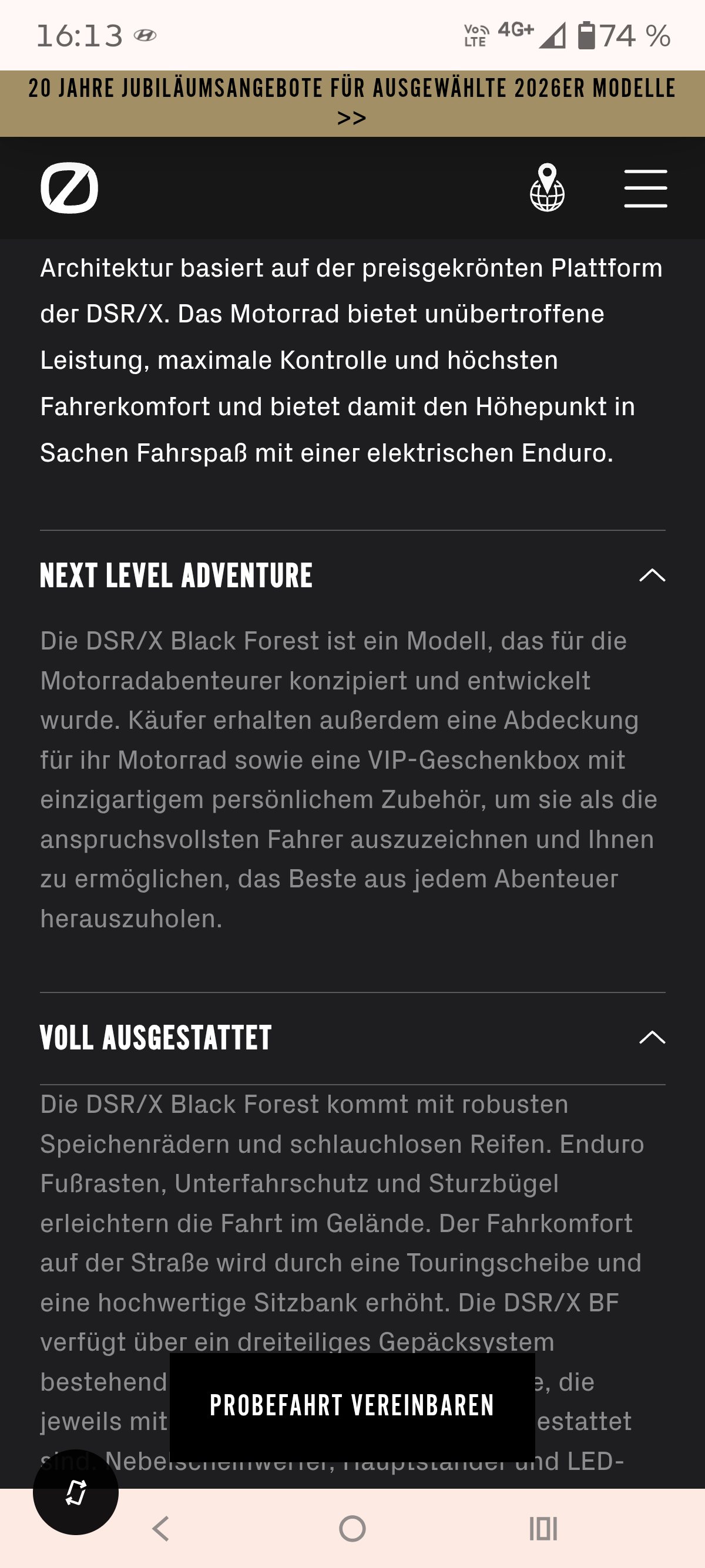Open the dealer locator globe icon
705x1568 pixels.
pos(548,187)
